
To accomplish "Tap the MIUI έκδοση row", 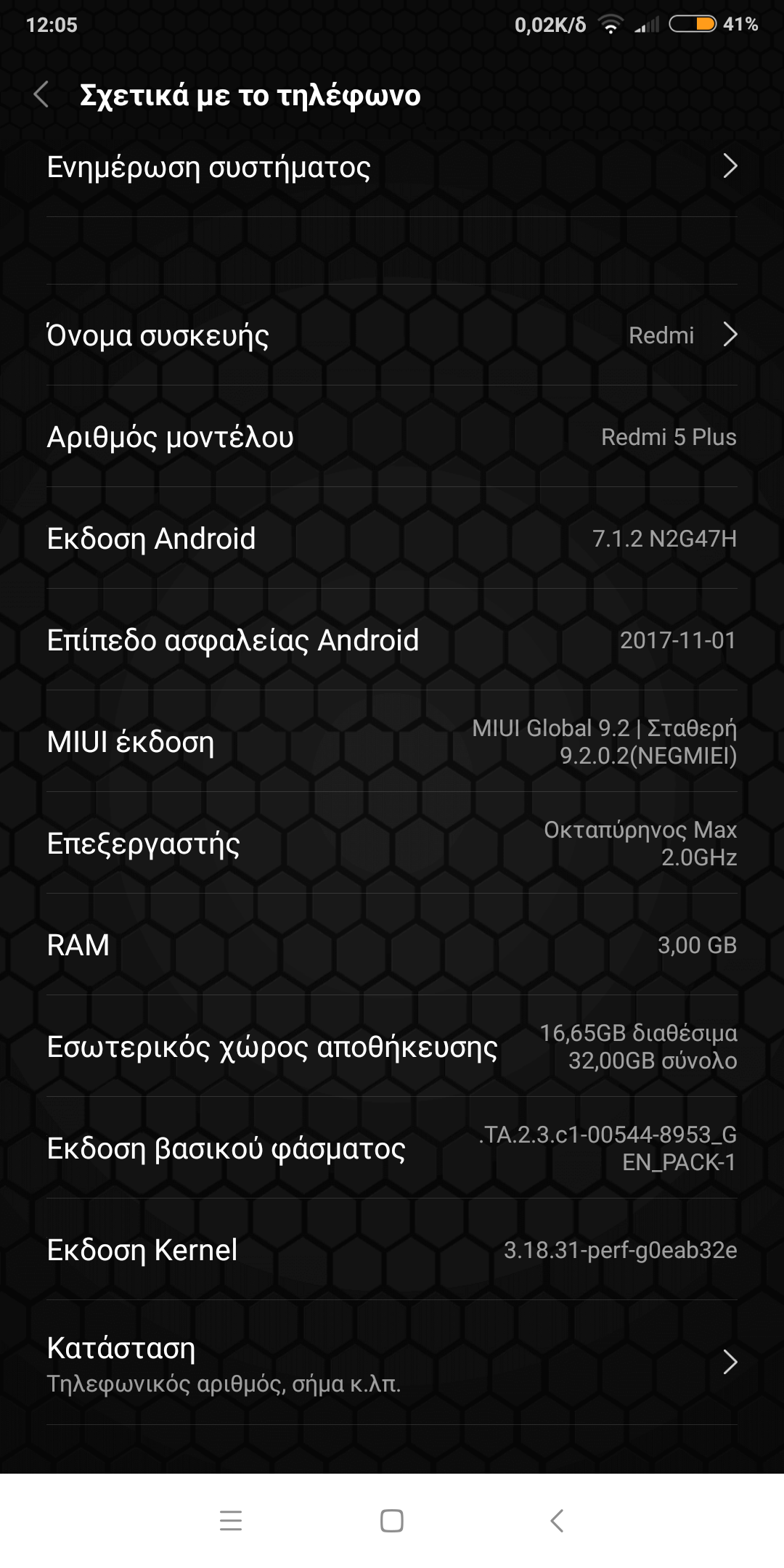I will tap(392, 741).
